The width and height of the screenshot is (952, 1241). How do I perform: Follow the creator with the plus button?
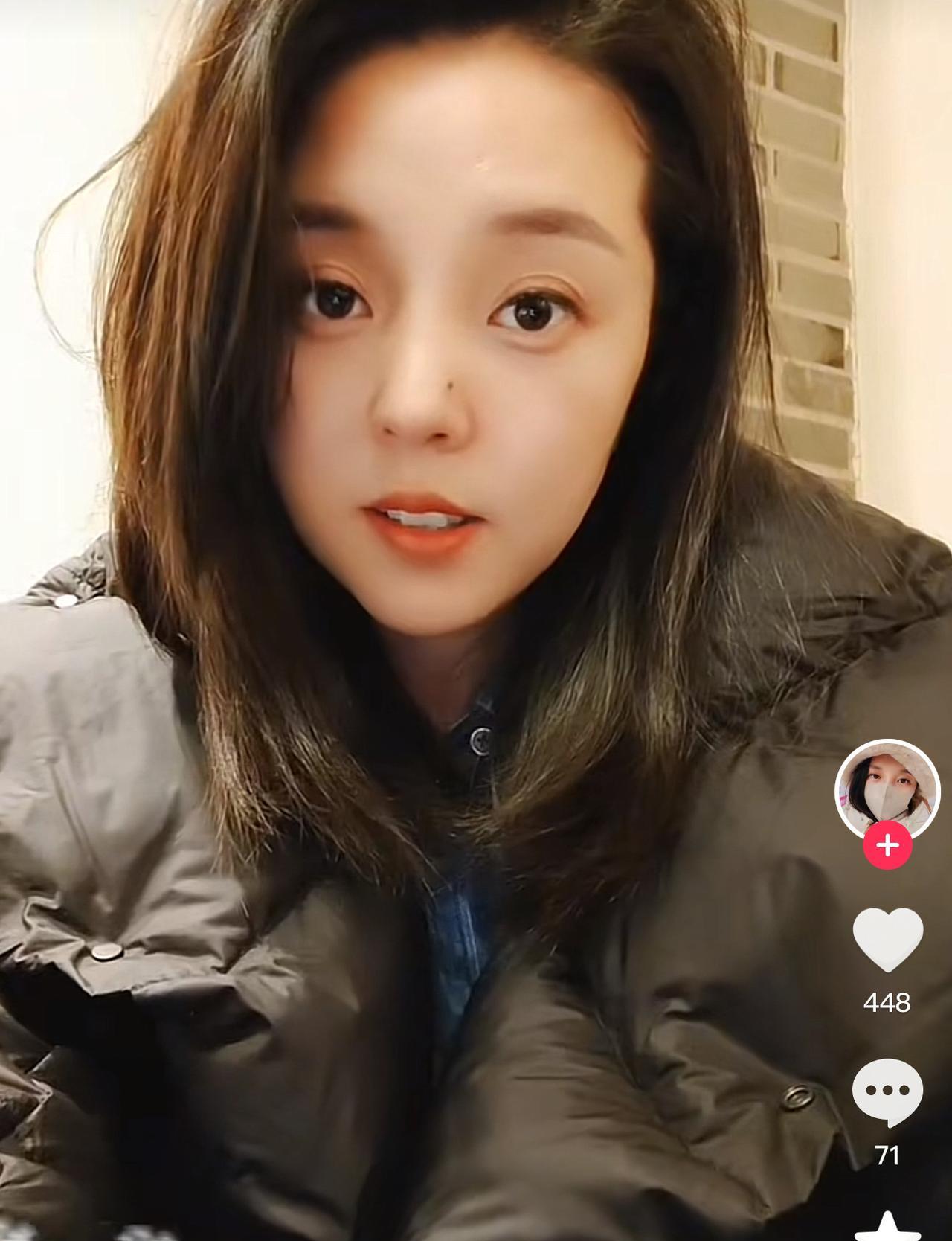[887, 846]
